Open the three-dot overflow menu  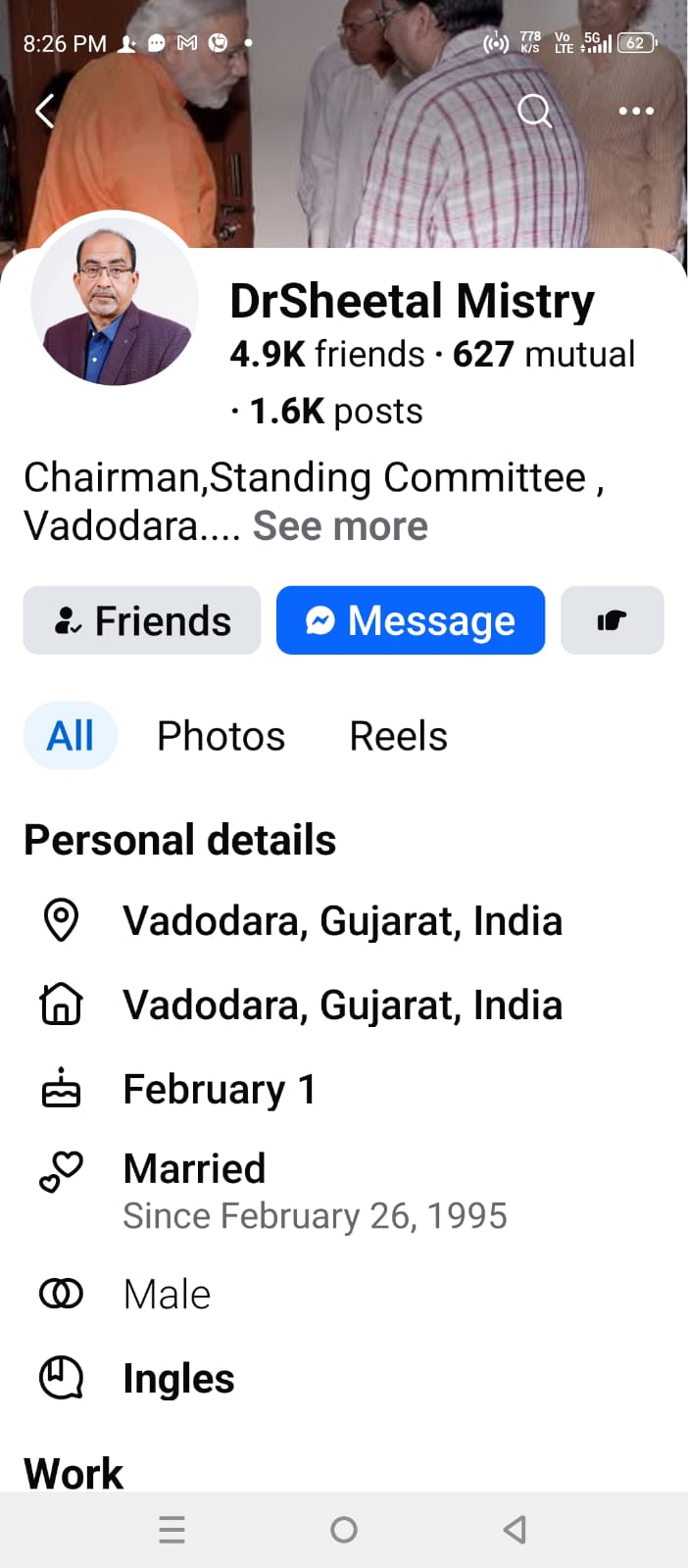[635, 111]
